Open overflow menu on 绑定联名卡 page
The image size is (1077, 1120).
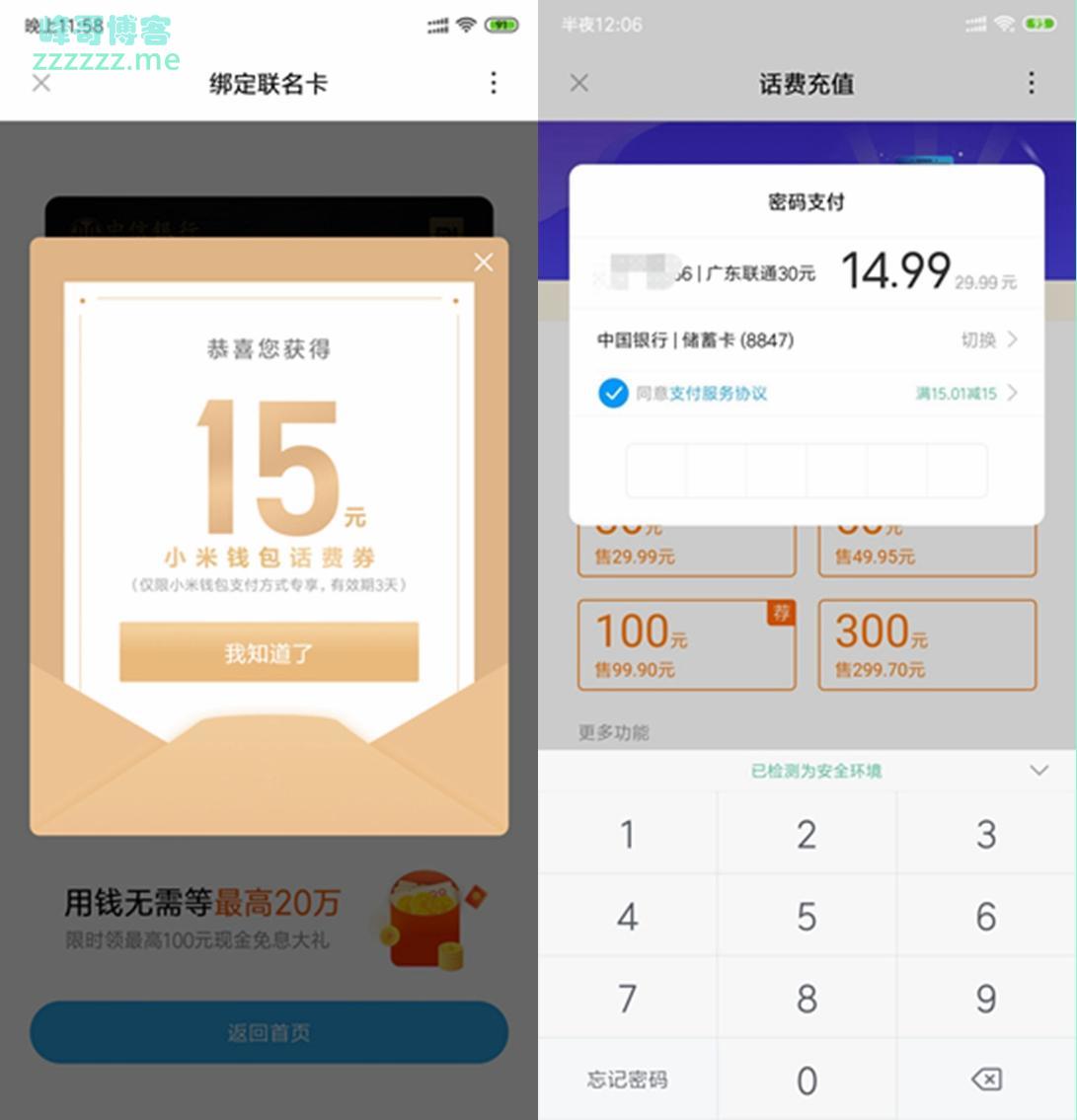[494, 84]
